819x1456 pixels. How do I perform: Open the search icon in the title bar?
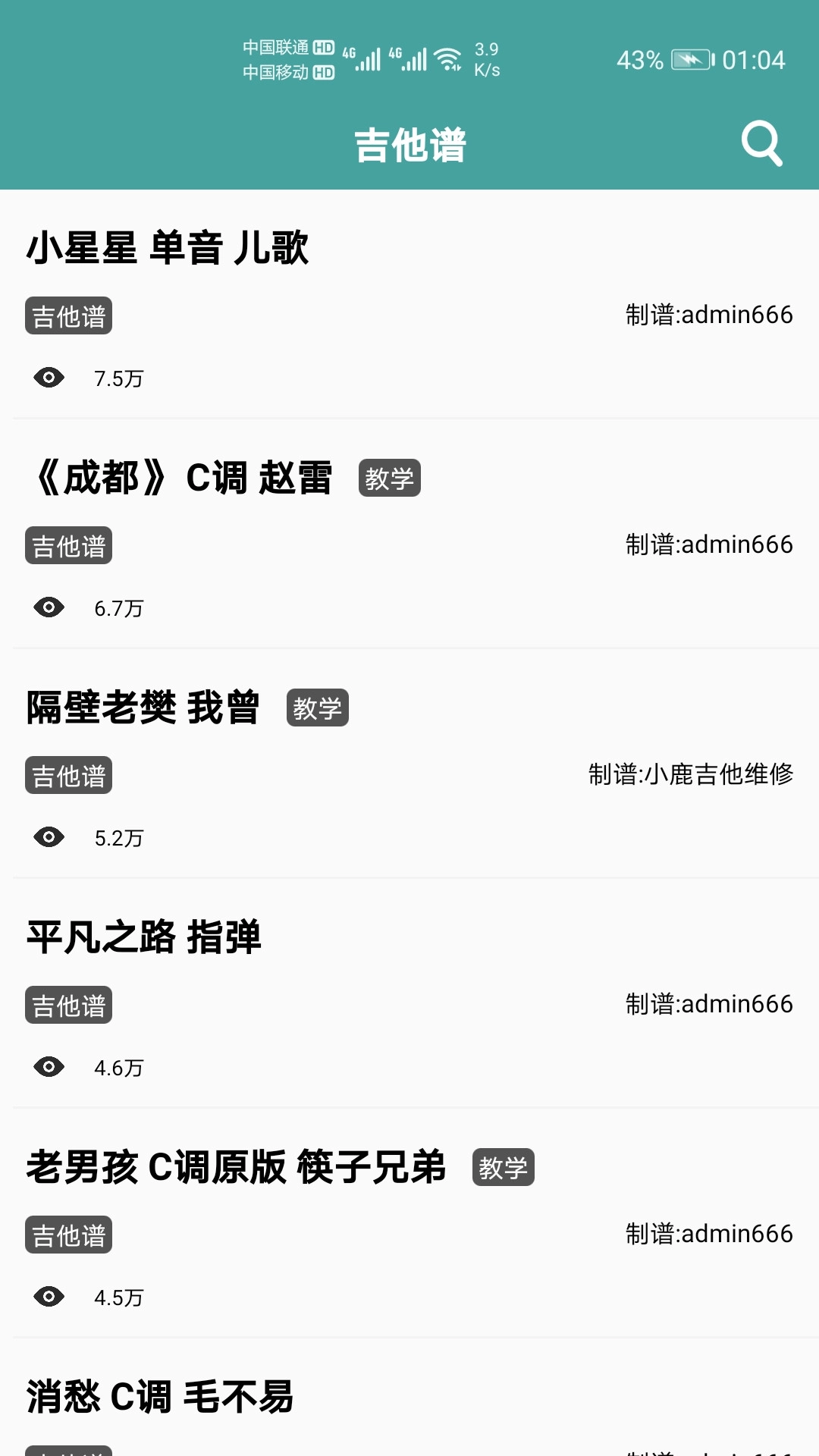761,143
